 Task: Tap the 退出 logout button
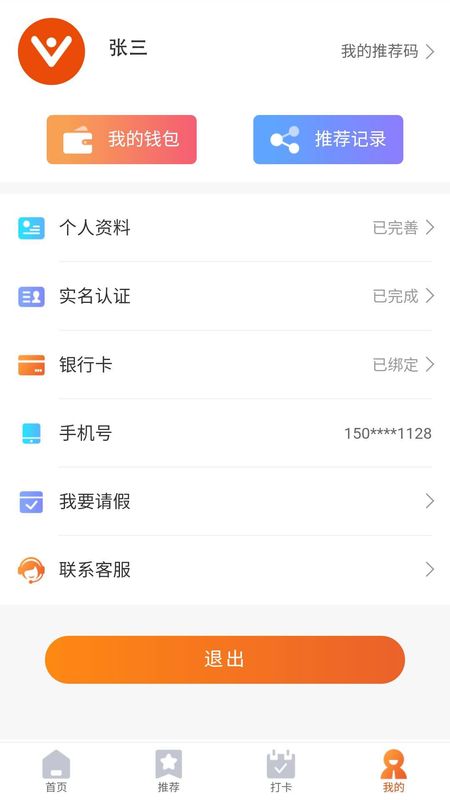225,659
